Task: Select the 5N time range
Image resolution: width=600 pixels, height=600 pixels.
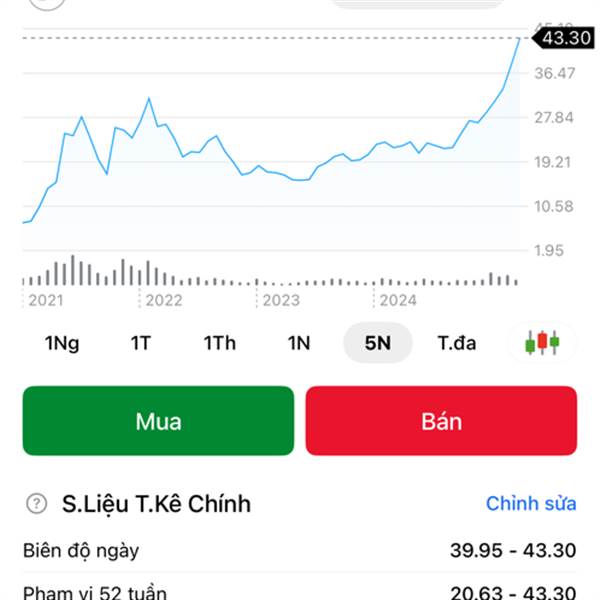Action: [x=377, y=343]
